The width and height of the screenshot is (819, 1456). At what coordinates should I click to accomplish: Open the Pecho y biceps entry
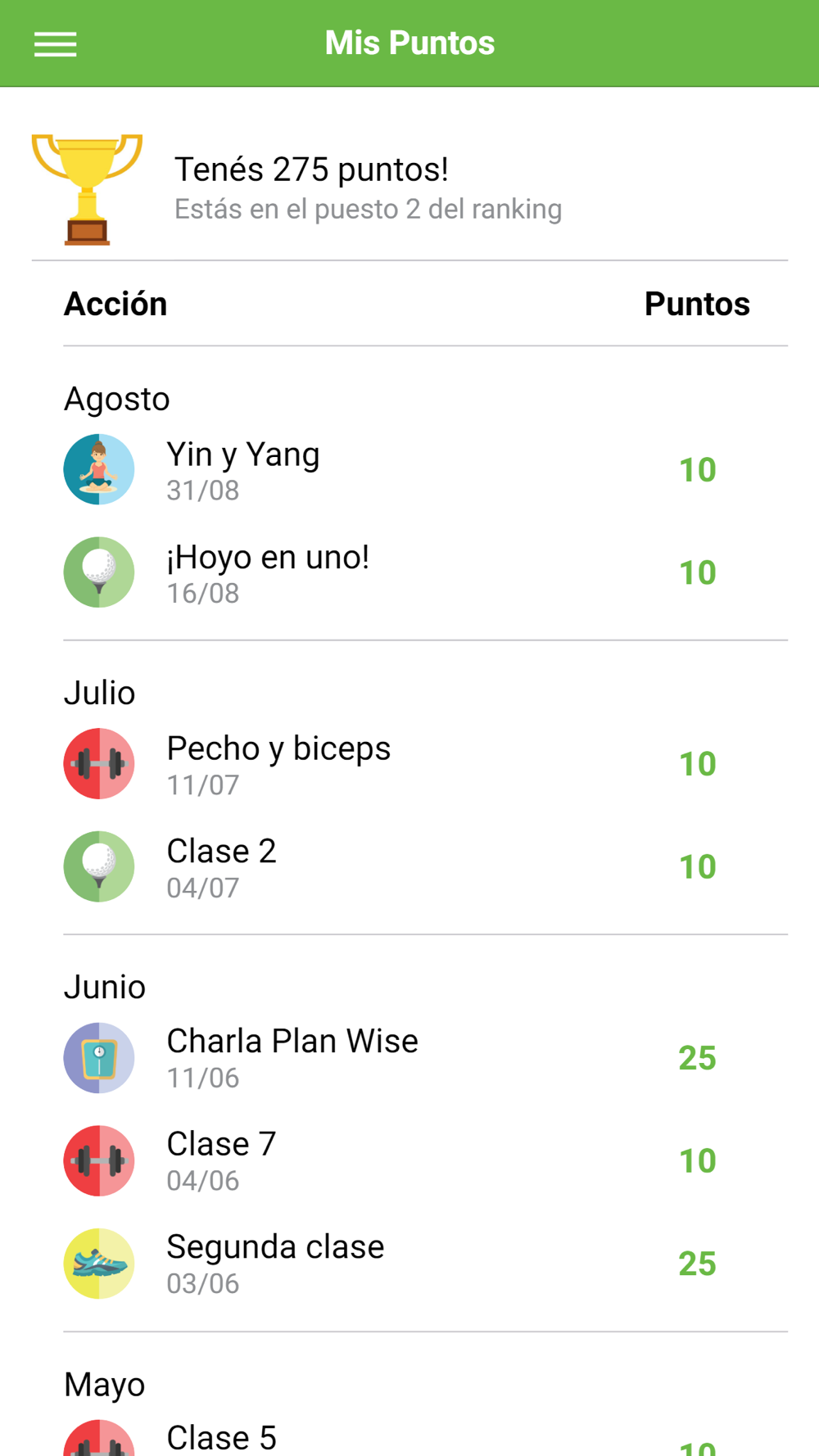coord(278,763)
